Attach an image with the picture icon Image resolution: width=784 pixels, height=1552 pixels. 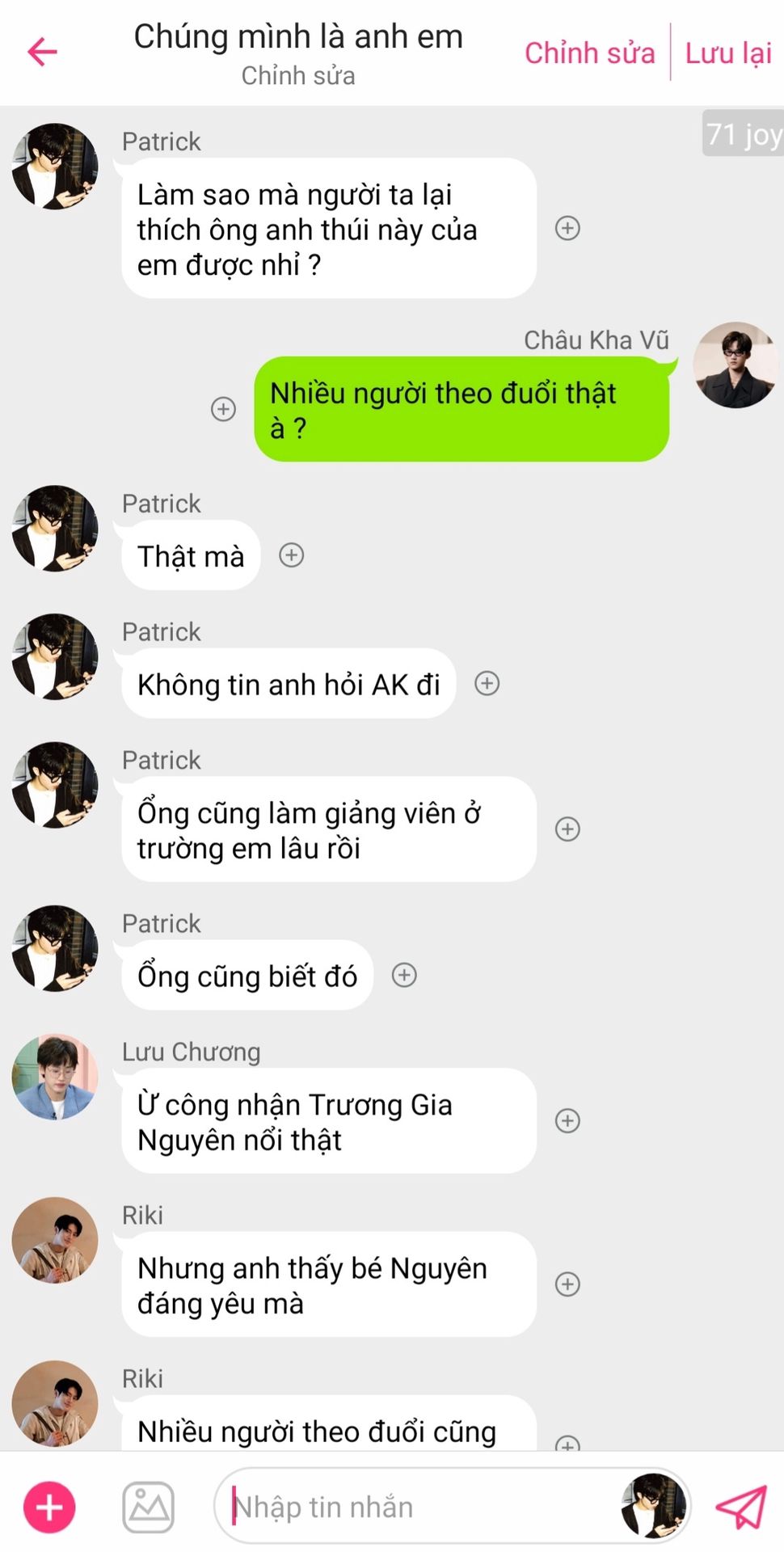148,1508
